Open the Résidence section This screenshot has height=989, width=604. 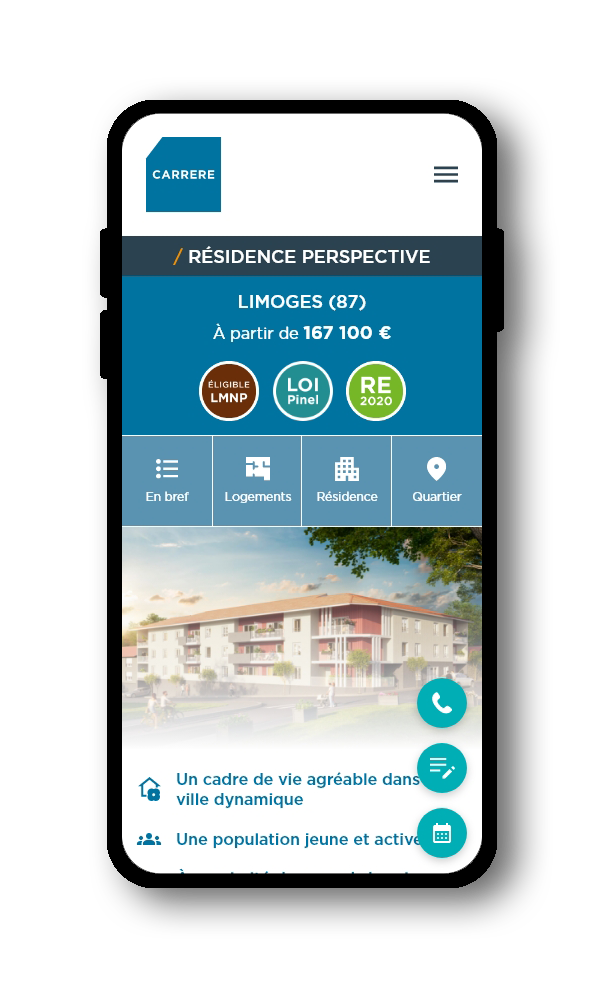(x=347, y=481)
